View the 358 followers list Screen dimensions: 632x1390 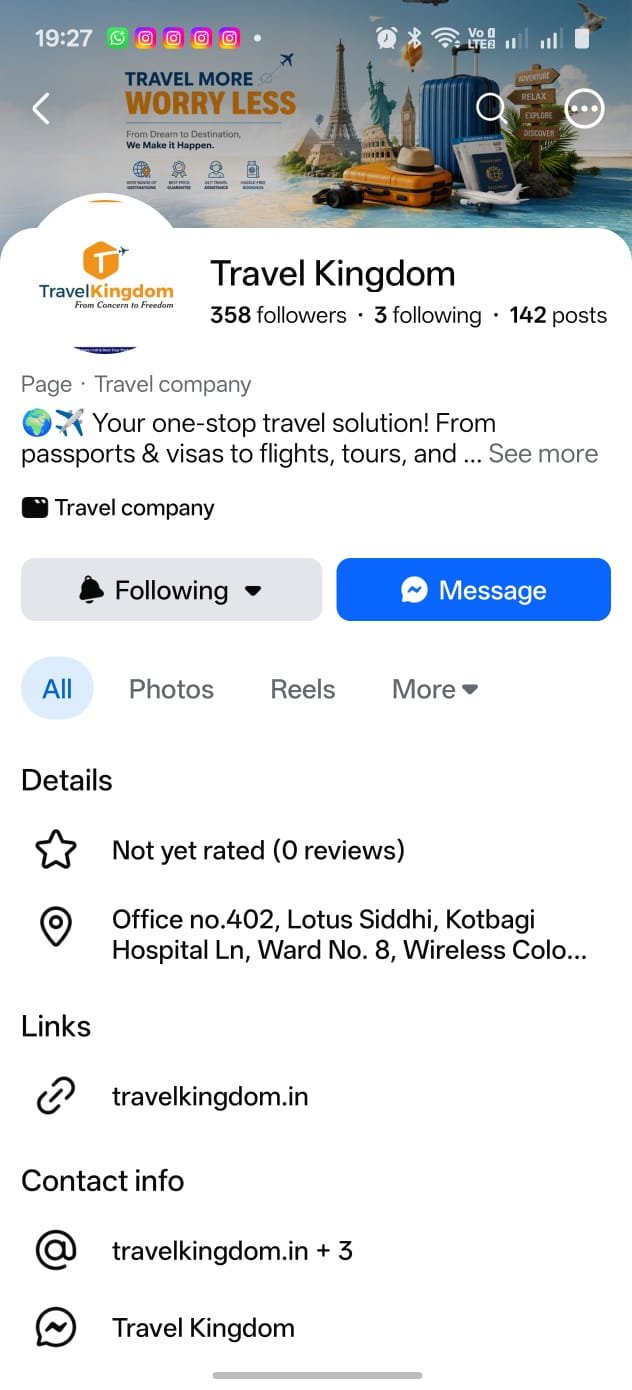click(x=278, y=315)
